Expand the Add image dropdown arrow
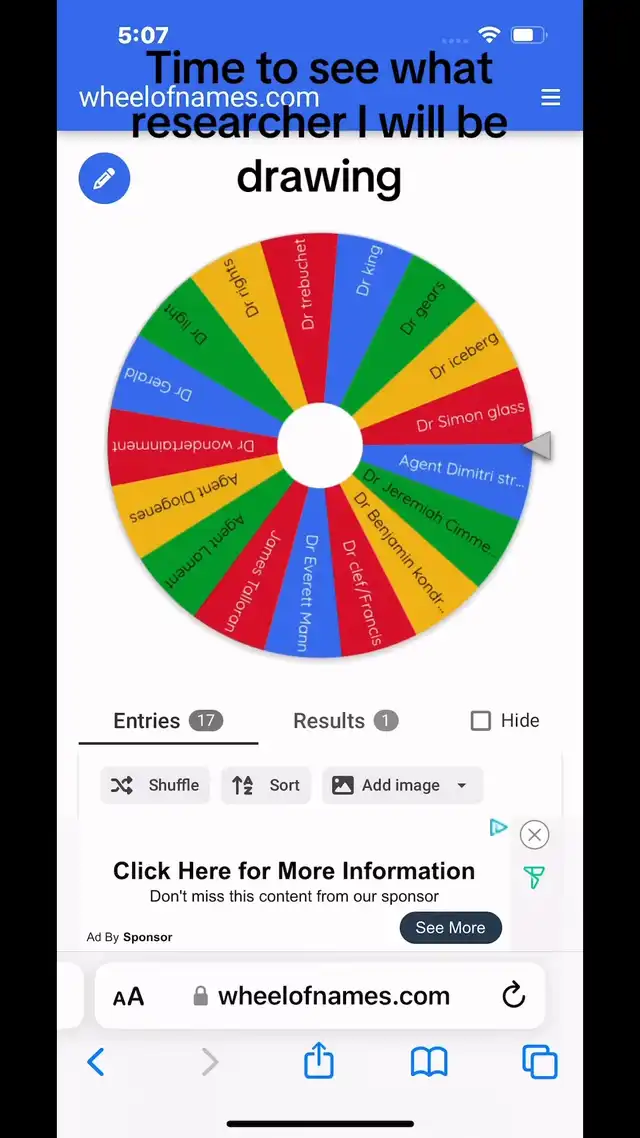640x1138 pixels. (x=462, y=785)
